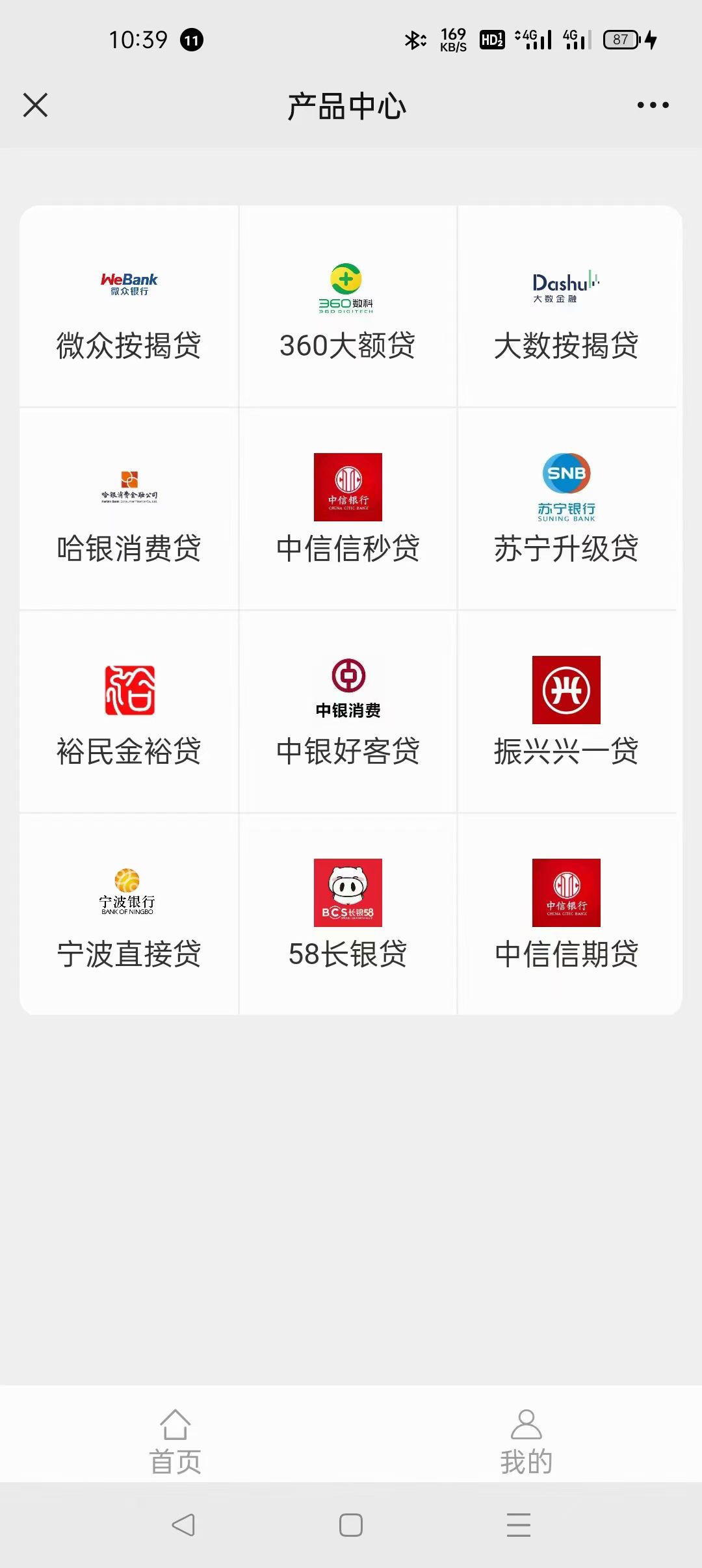
Task: Open the 振兴兴一贷 product
Action: coord(567,712)
